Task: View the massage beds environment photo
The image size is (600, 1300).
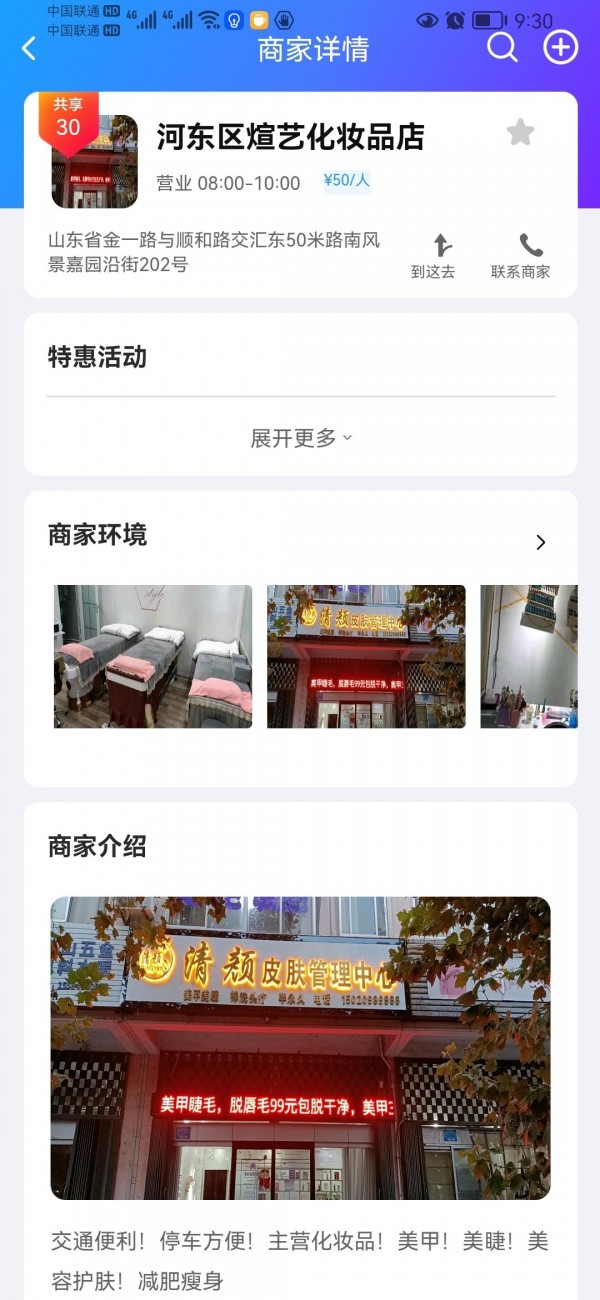Action: [153, 656]
